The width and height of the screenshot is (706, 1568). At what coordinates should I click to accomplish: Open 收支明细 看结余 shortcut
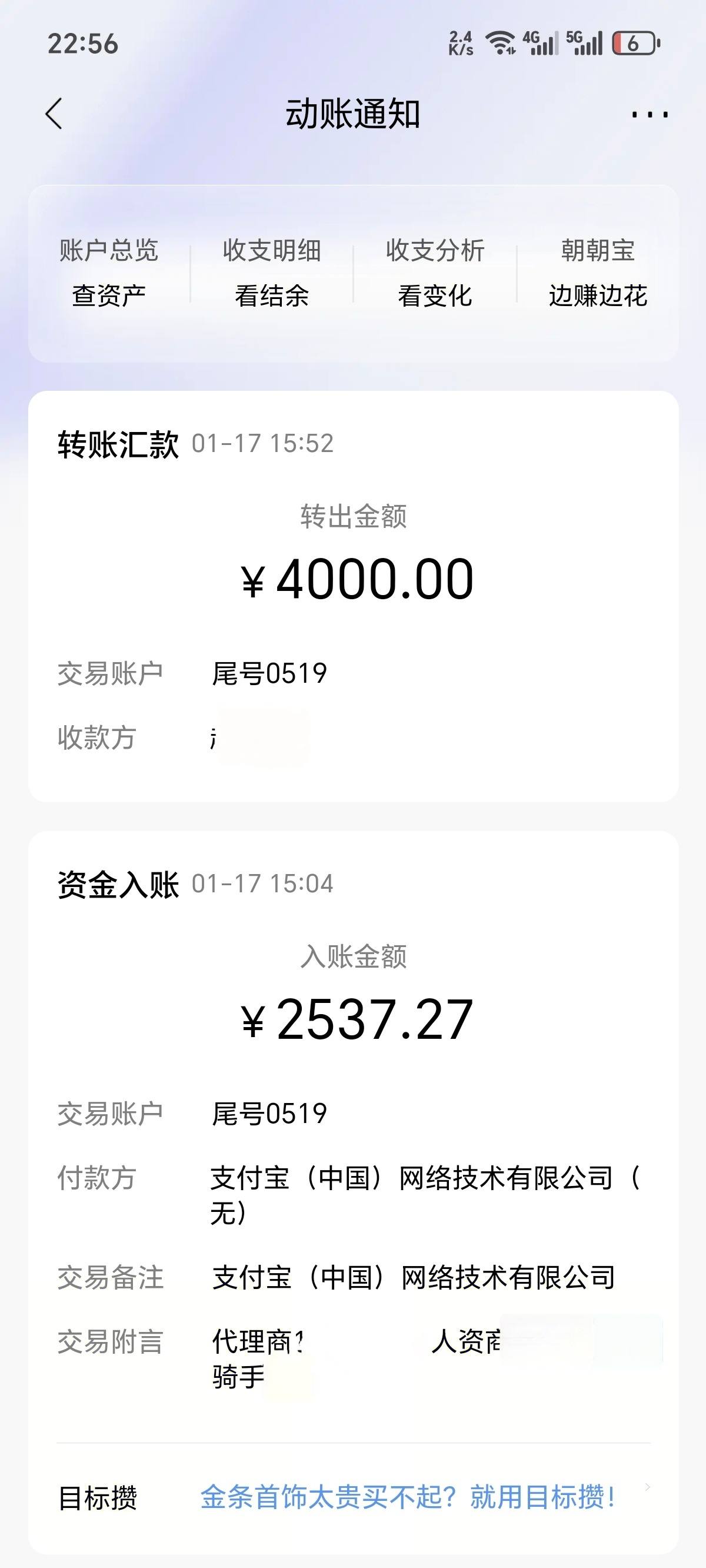point(272,273)
